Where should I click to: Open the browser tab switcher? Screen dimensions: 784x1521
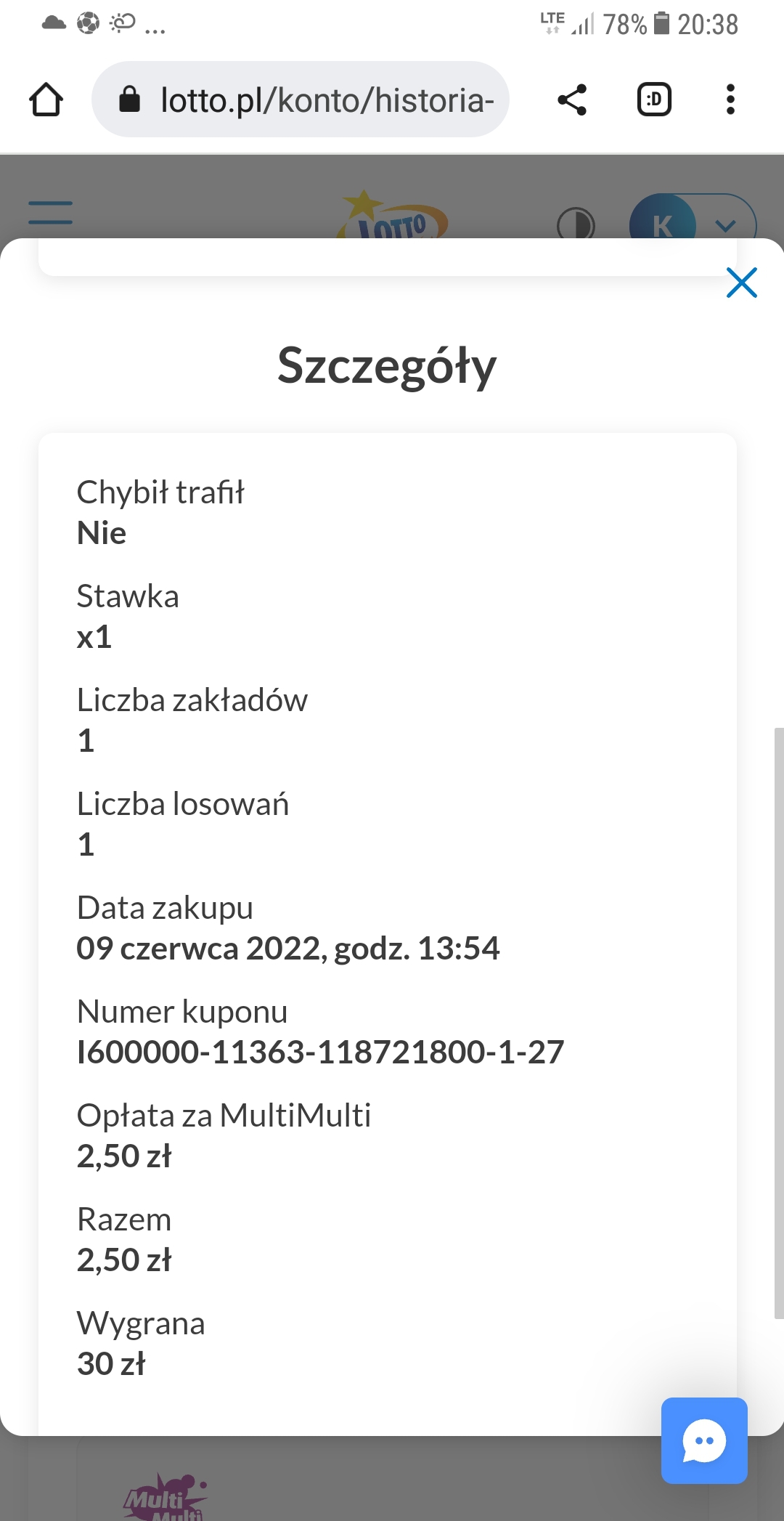[653, 100]
